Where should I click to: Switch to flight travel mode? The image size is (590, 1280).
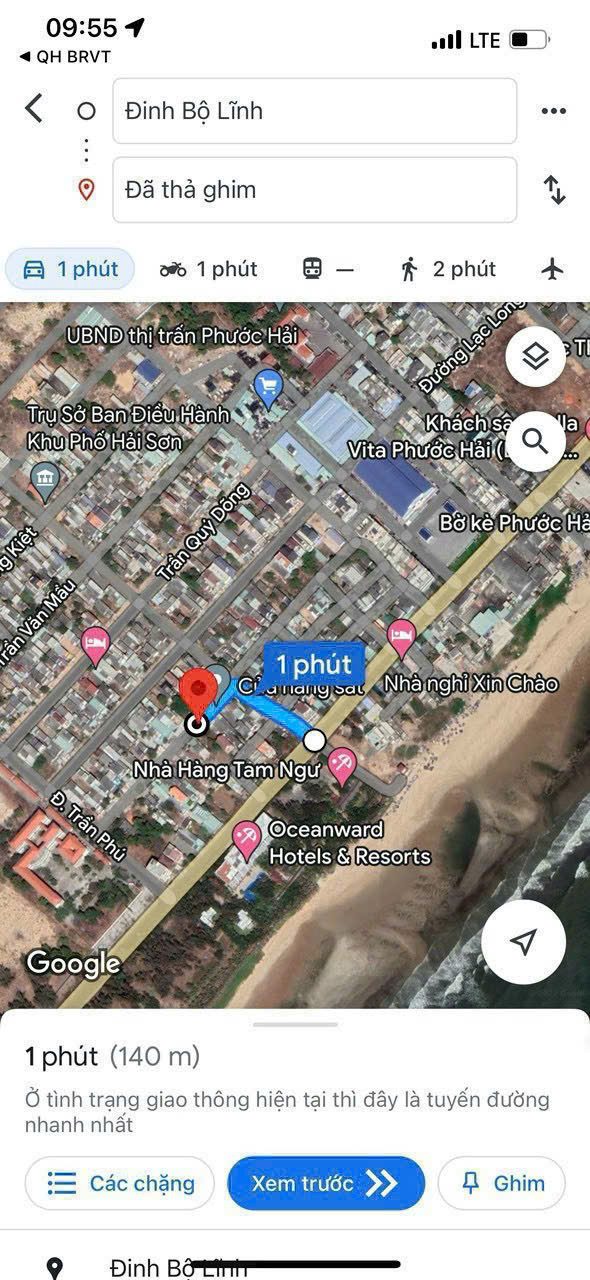552,269
